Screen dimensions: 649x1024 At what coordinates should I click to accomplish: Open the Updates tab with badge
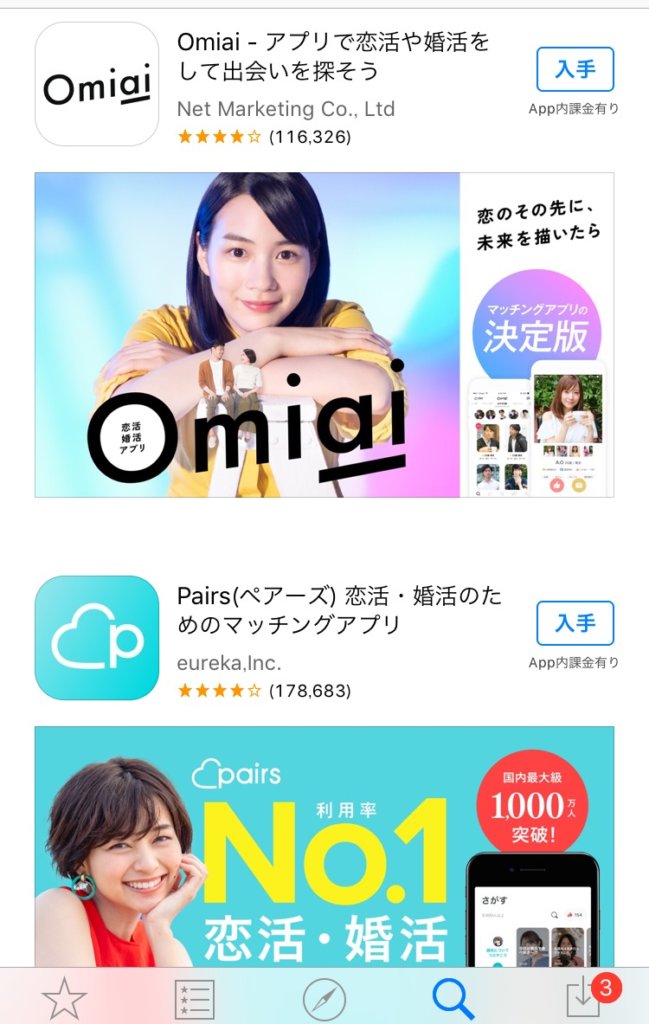click(x=583, y=998)
